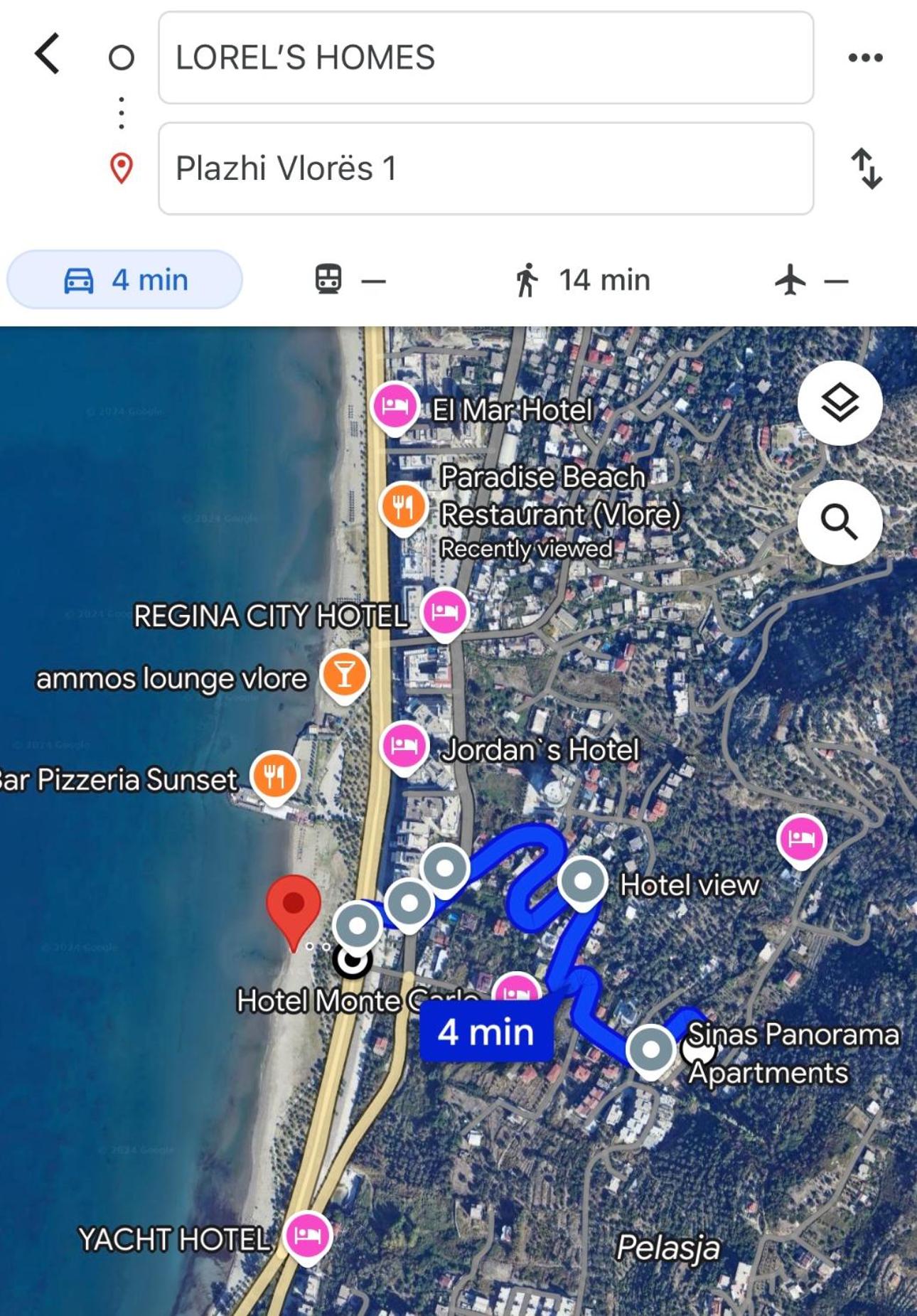917x1316 pixels.
Task: Go back from directions
Action: pos(48,54)
